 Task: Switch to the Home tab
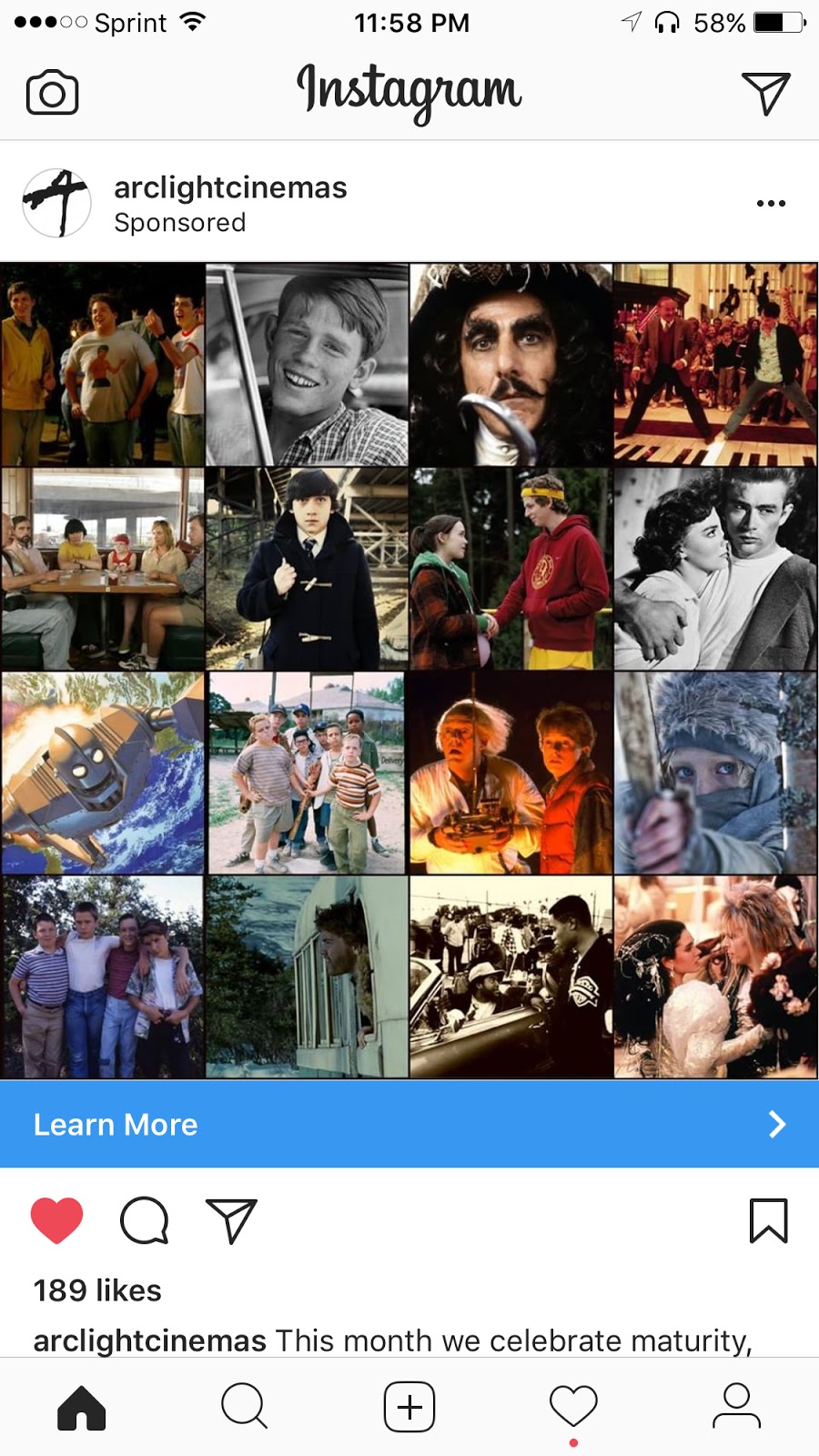pyautogui.click(x=82, y=1407)
